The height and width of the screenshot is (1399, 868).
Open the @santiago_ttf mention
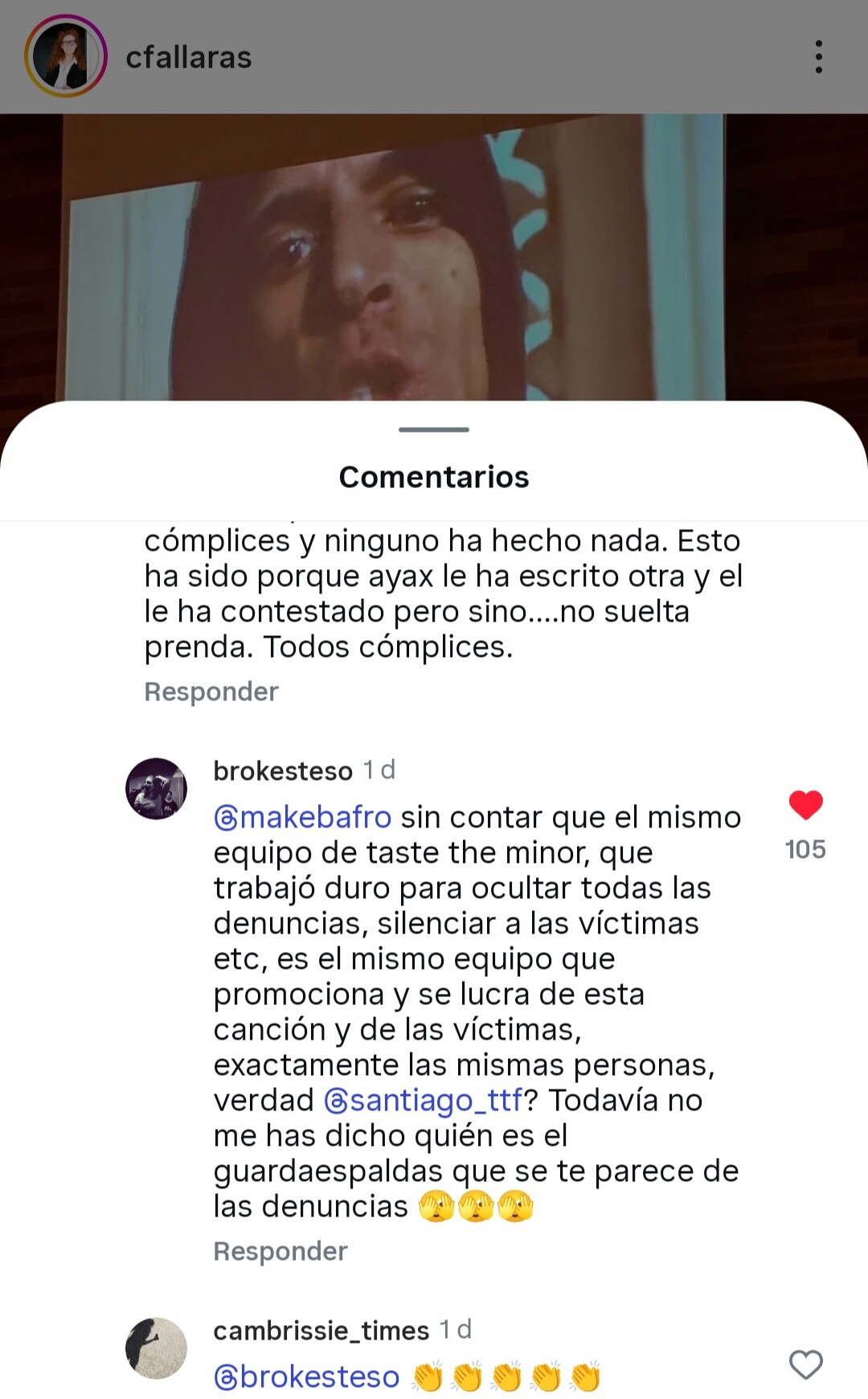click(x=424, y=1100)
